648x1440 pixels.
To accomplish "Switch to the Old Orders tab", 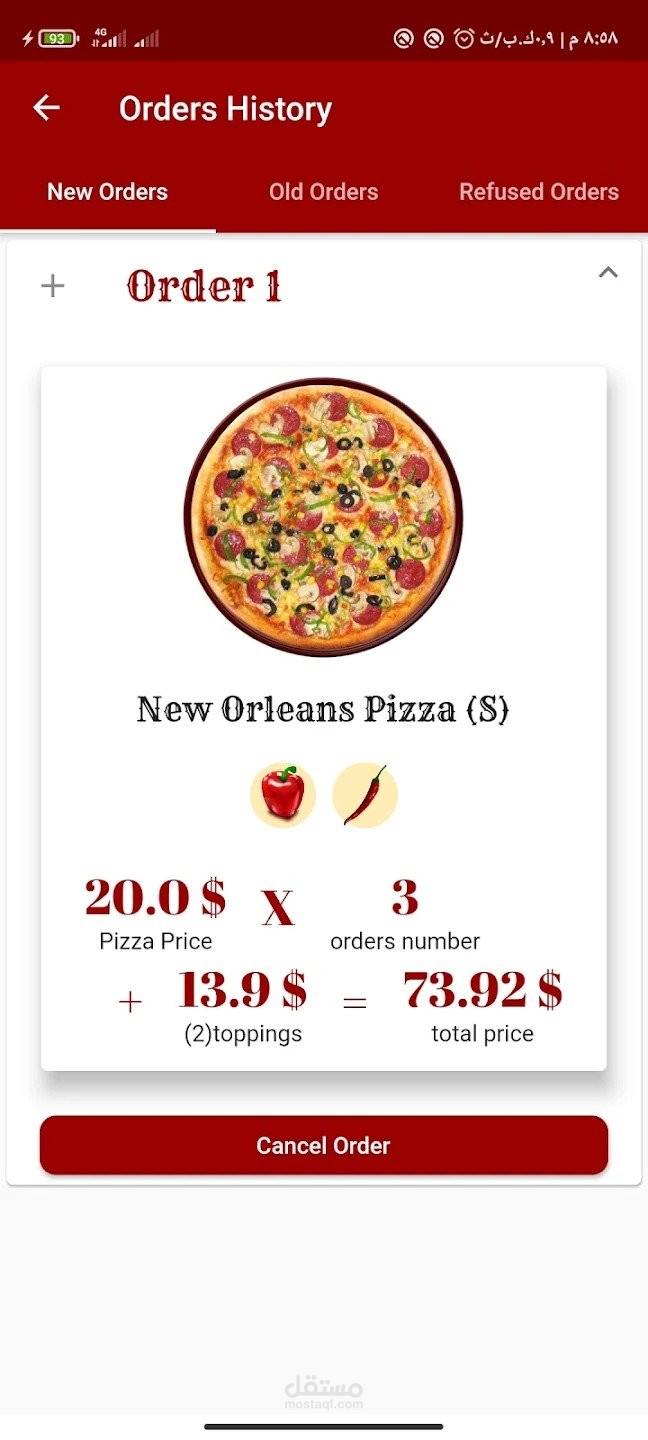I will point(323,192).
